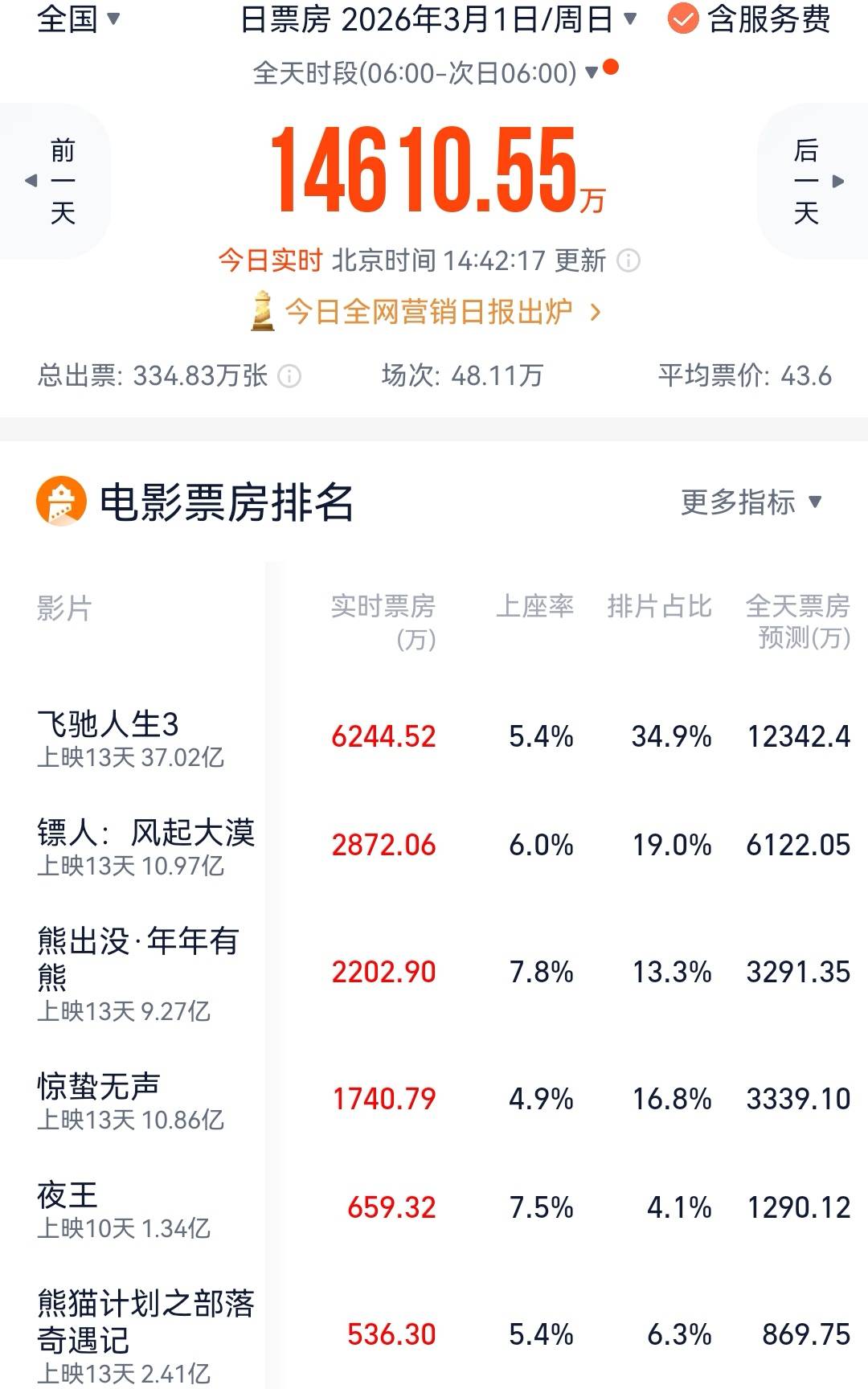Toggle the 含服务费 checkbox
This screenshot has height=1389, width=868.
click(683, 19)
